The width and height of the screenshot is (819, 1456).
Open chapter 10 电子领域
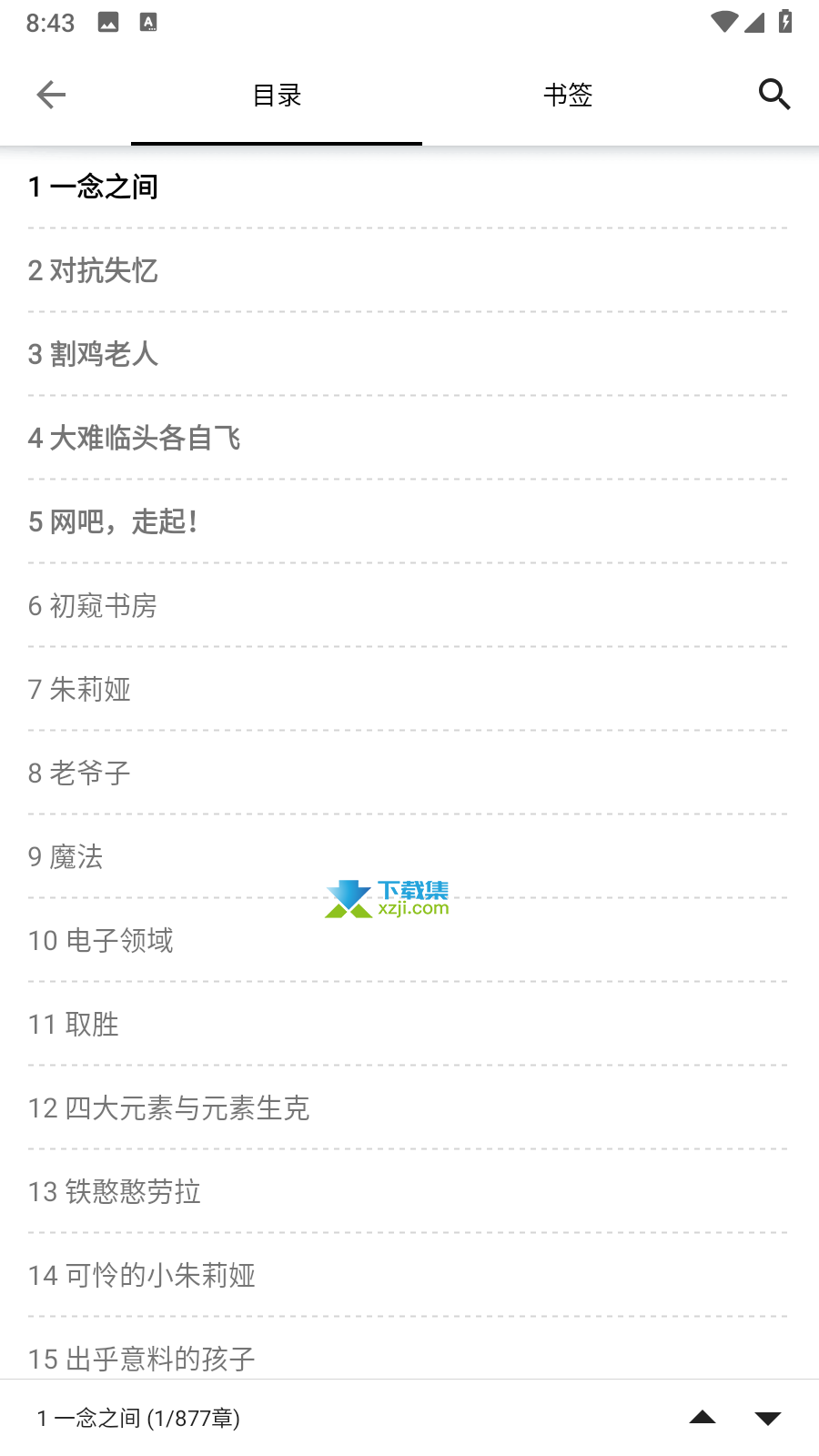pos(409,940)
